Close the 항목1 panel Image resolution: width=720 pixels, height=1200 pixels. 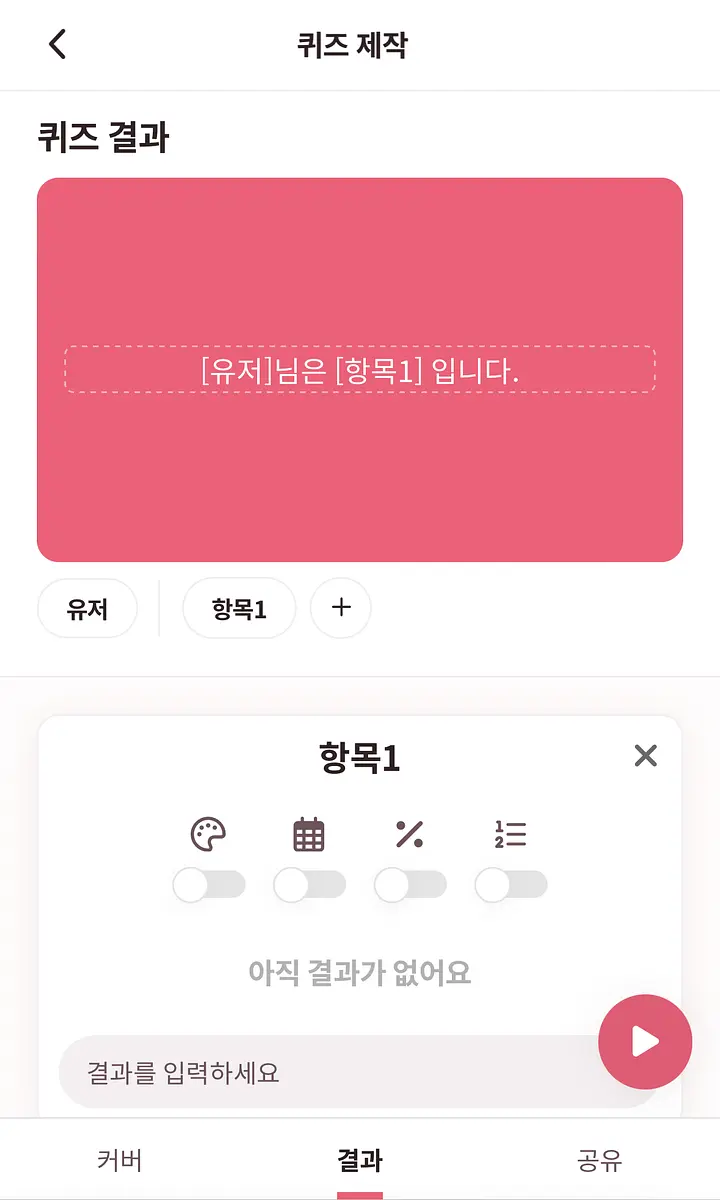tap(646, 756)
